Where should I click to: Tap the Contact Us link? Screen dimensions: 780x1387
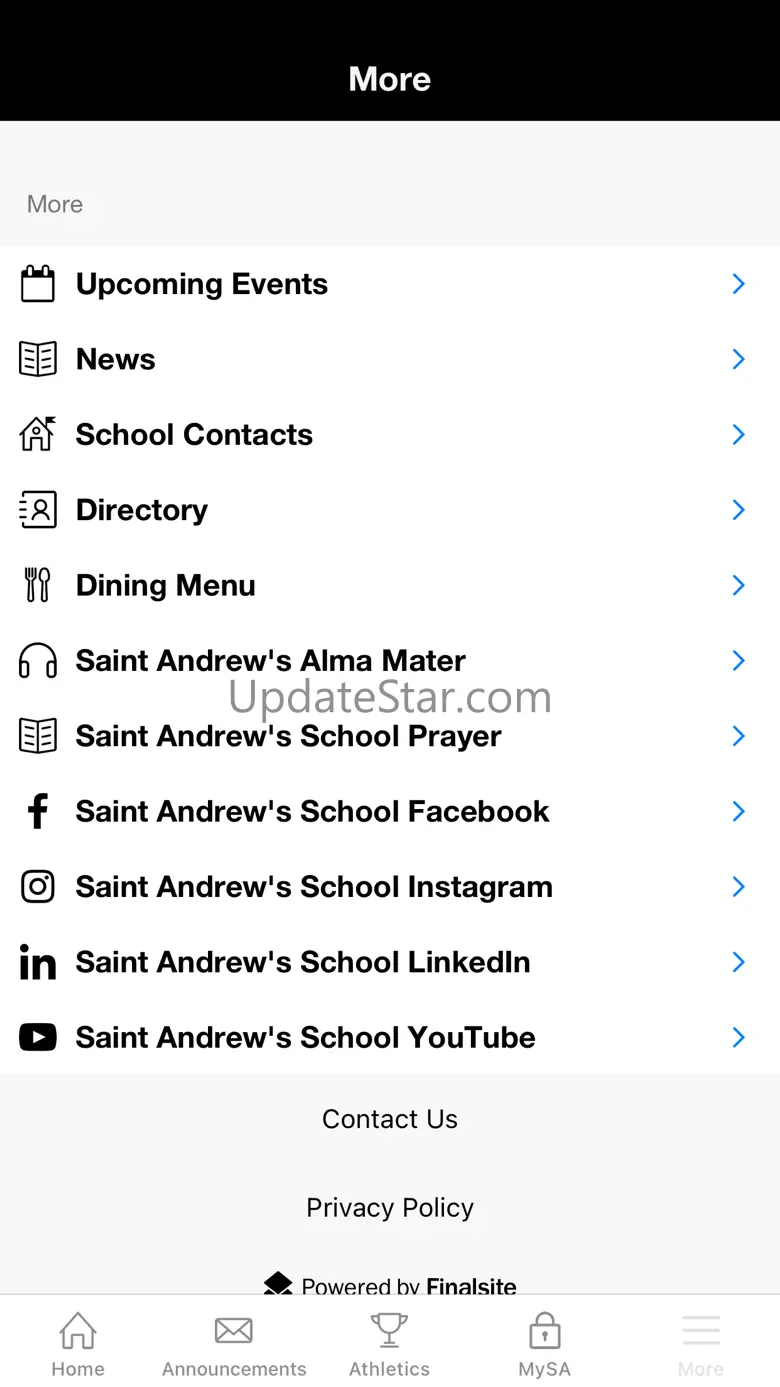[389, 1119]
